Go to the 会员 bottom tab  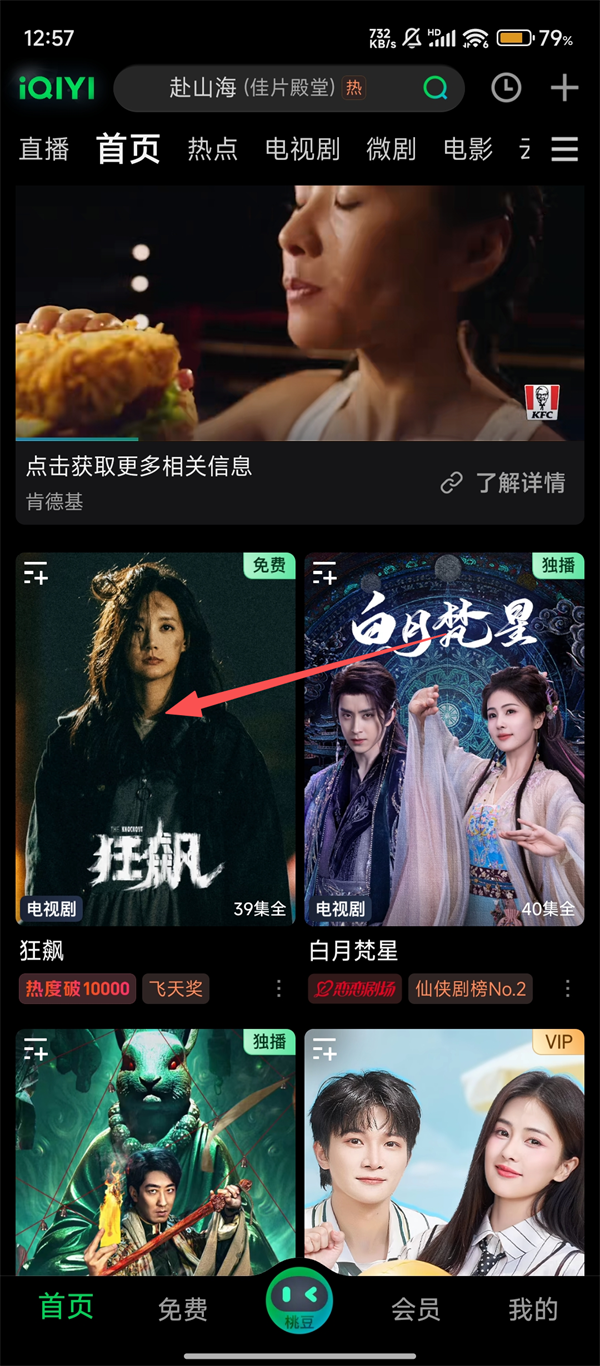[416, 1309]
